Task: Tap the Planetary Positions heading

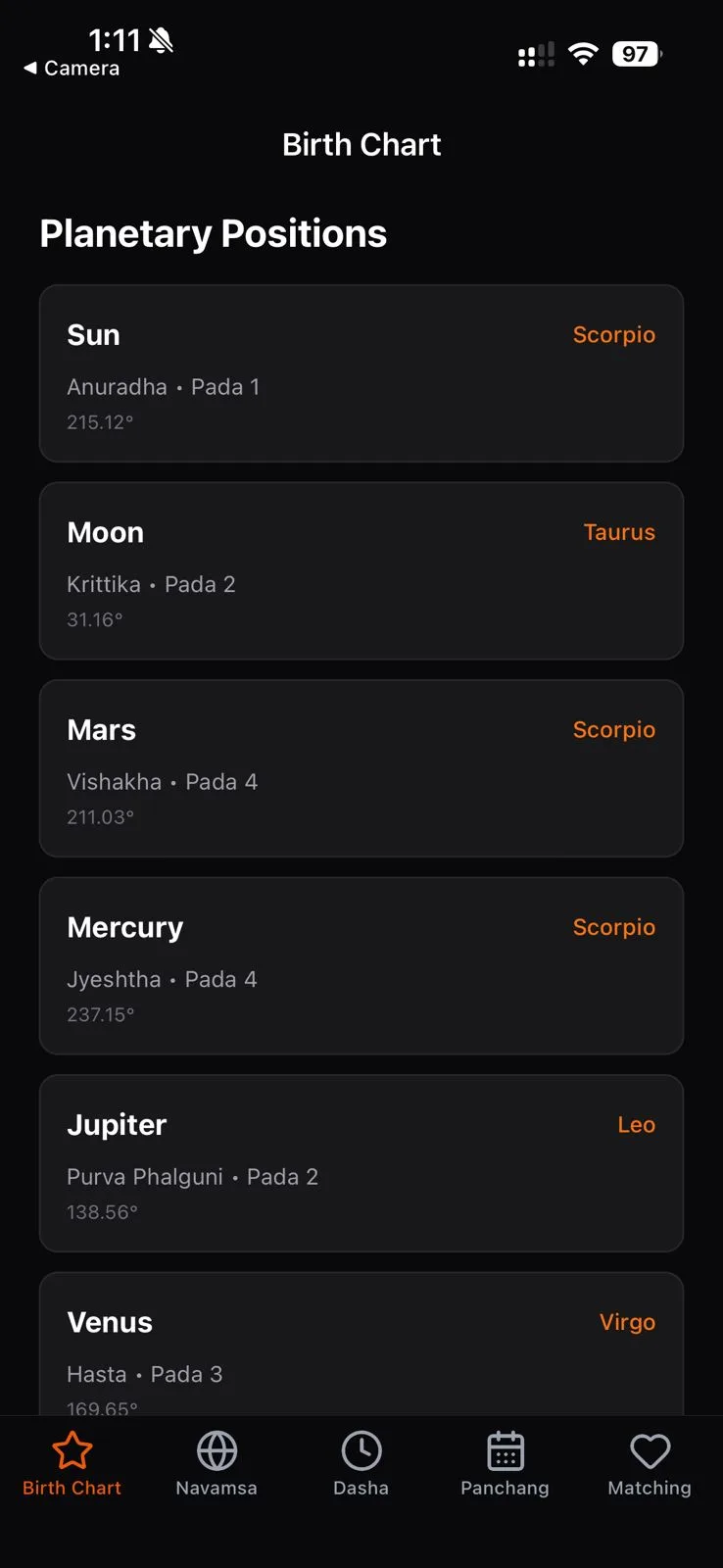Action: (214, 233)
